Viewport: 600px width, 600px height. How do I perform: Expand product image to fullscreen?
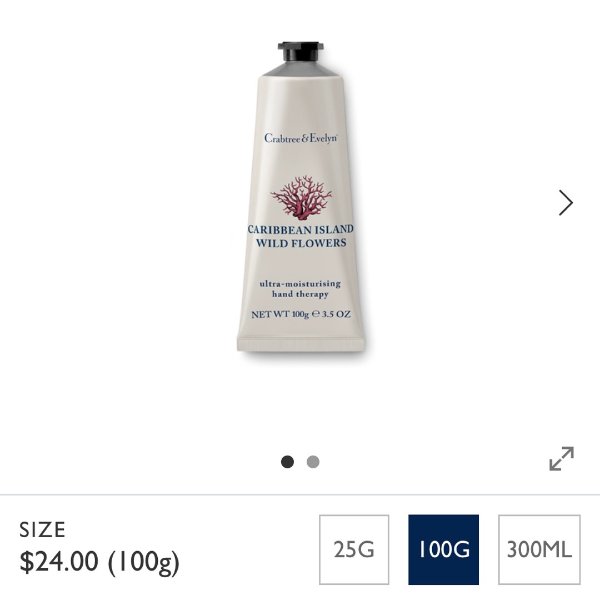pyautogui.click(x=562, y=459)
